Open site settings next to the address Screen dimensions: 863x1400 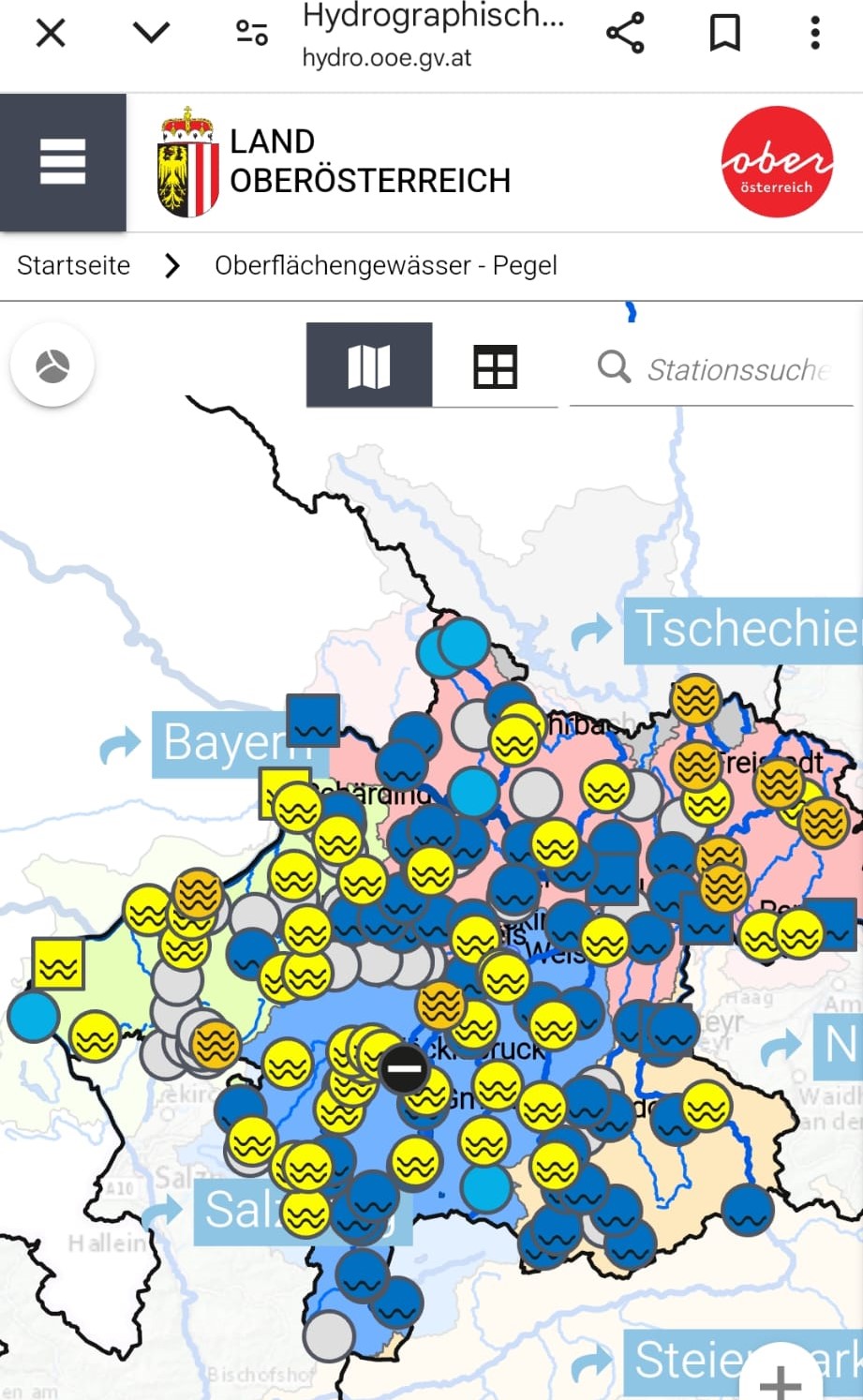pyautogui.click(x=251, y=34)
